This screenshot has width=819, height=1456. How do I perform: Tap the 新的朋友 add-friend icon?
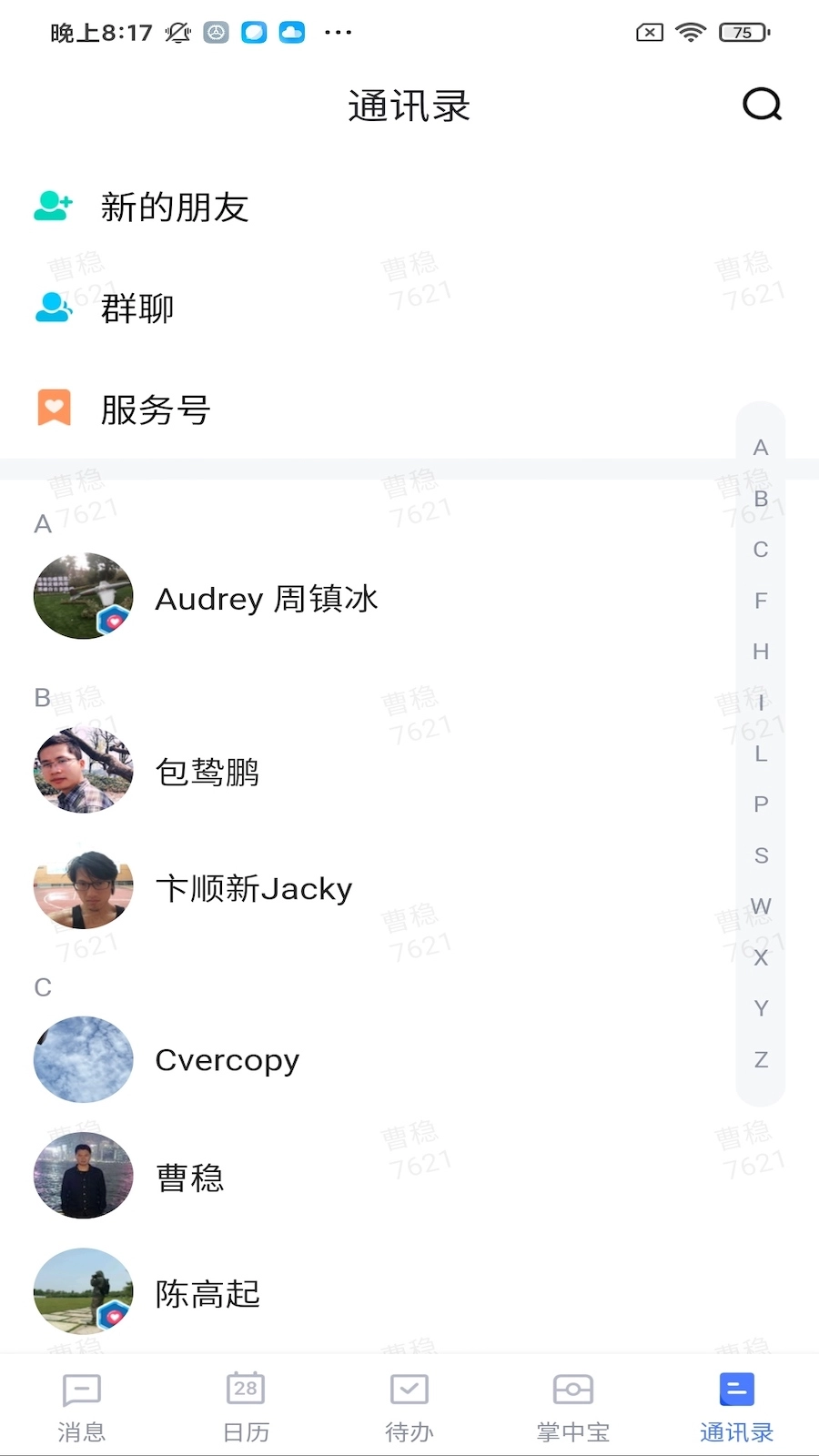click(x=53, y=207)
